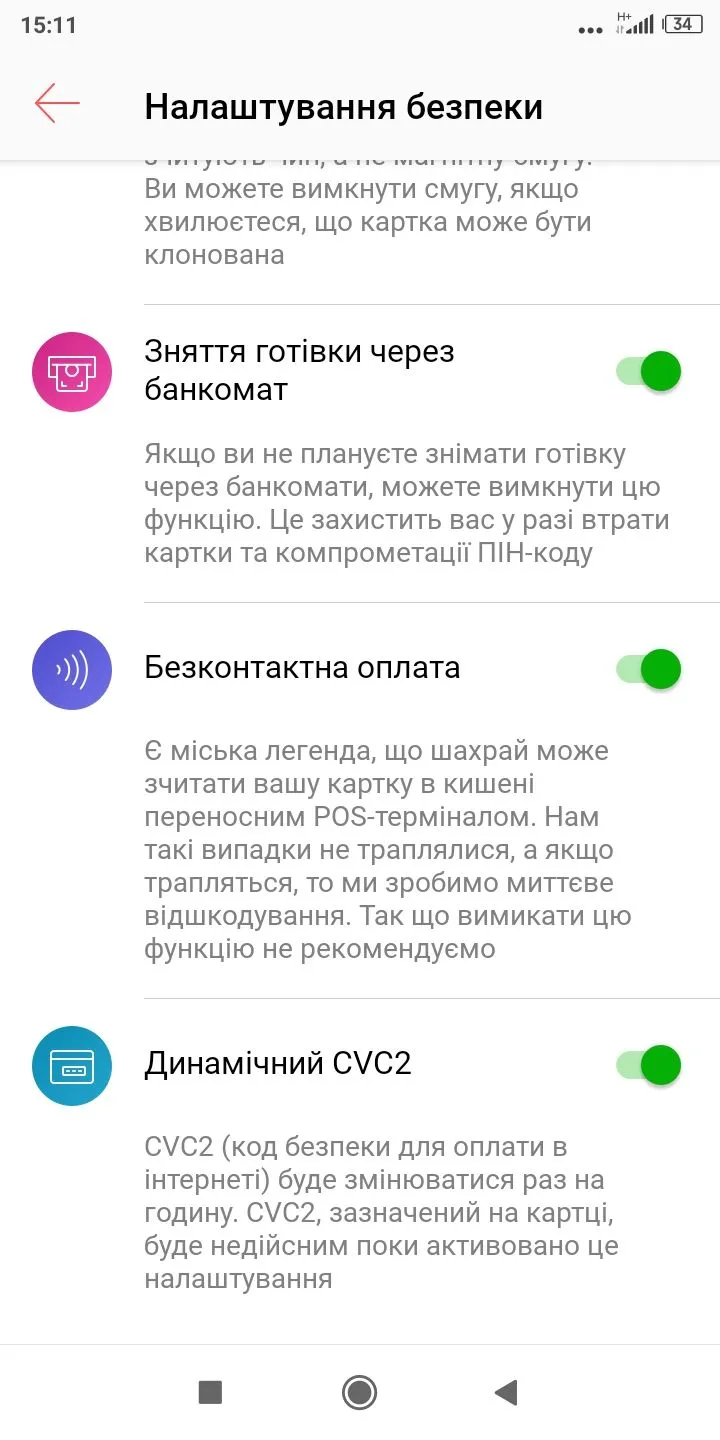Viewport: 720px width, 1440px height.
Task: Tap the back arrow to leave security settings
Action: [x=56, y=103]
